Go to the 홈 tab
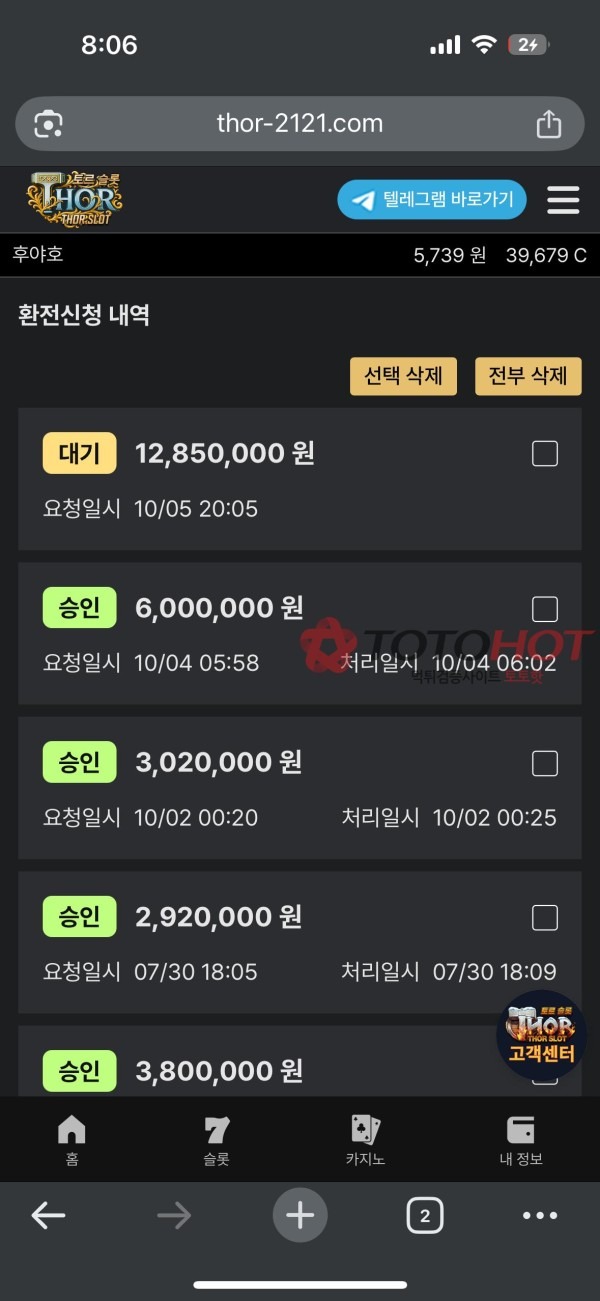Image resolution: width=600 pixels, height=1301 pixels. [x=71, y=1140]
